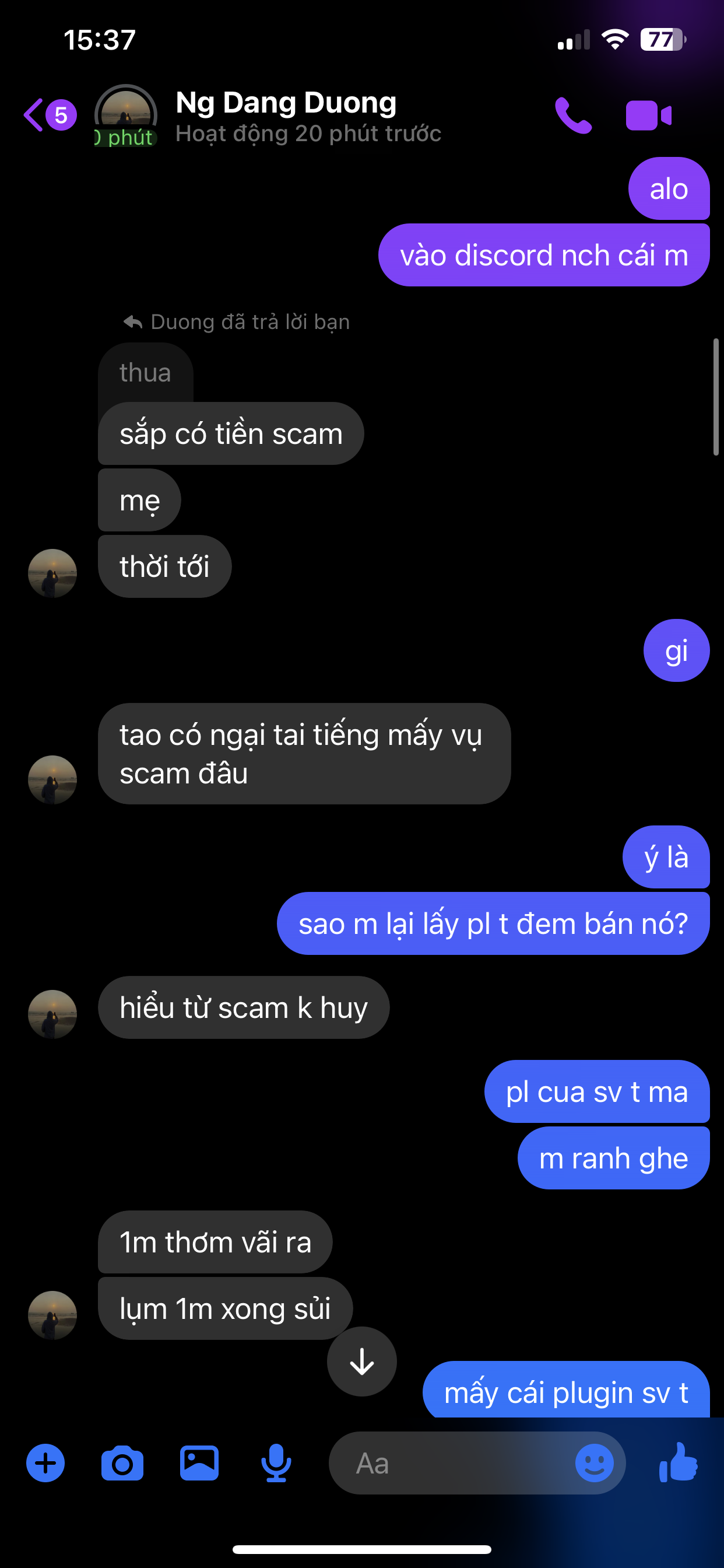Start a video call with Ng Dang Duong
The image size is (724, 1568).
click(x=649, y=115)
